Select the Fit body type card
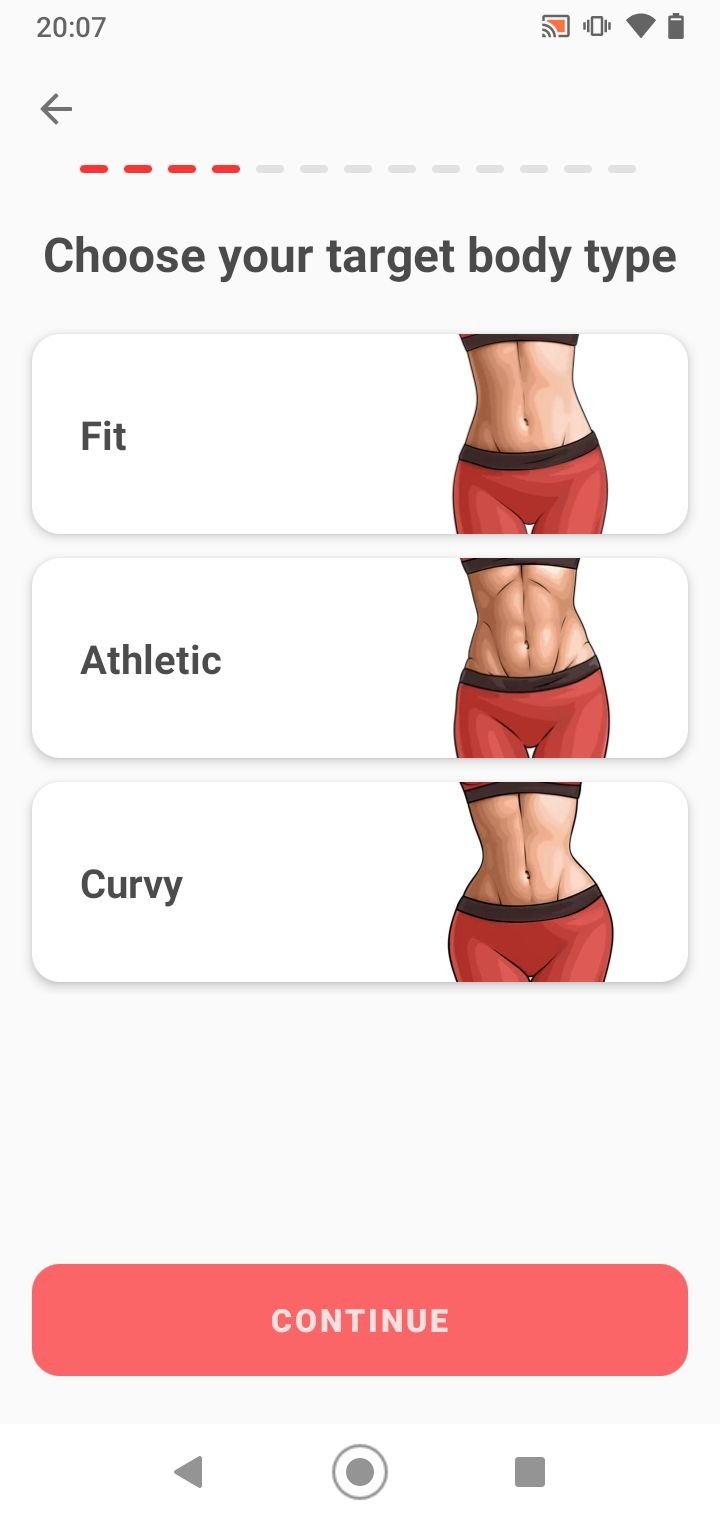 pyautogui.click(x=360, y=434)
